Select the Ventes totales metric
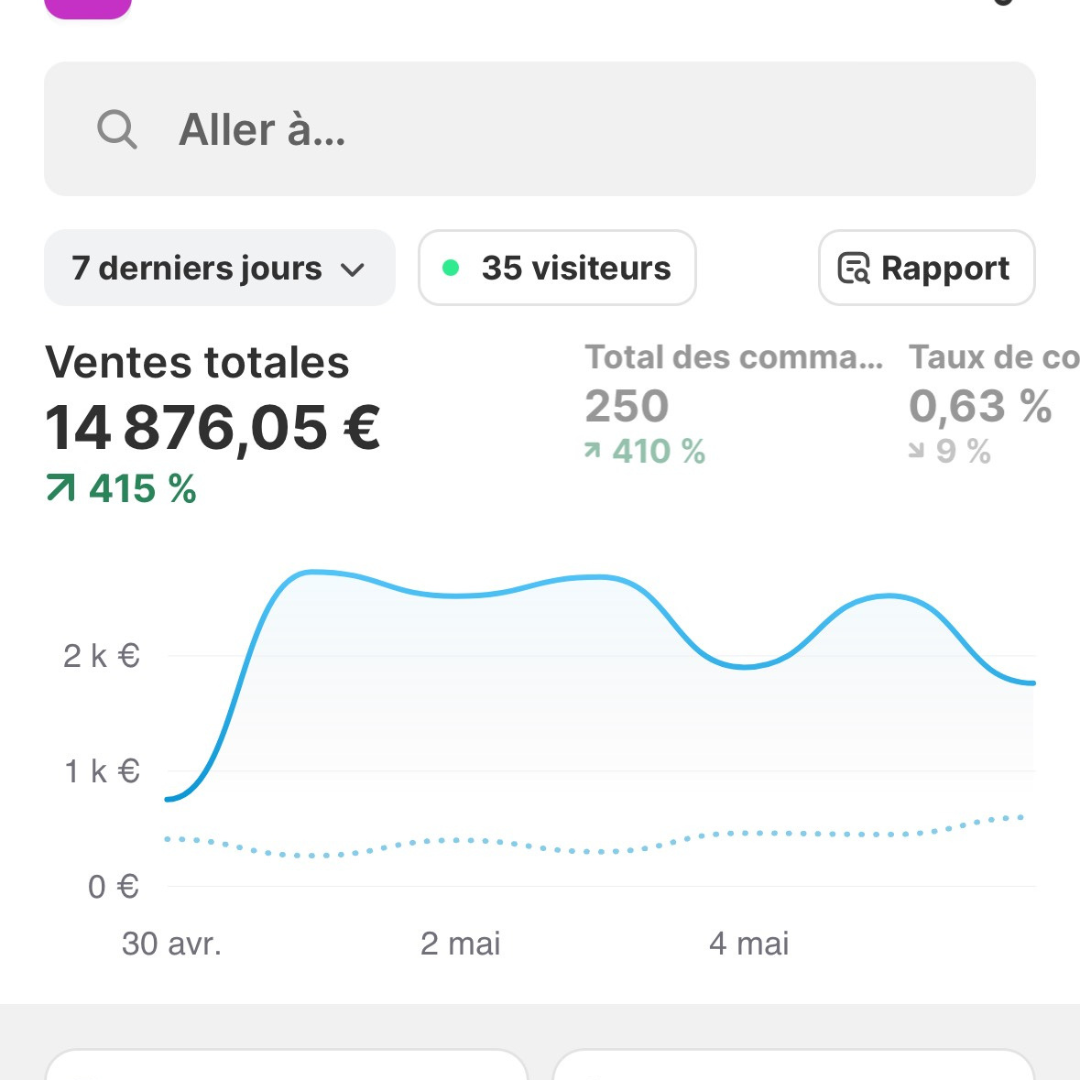The image size is (1080, 1080). pos(212,422)
